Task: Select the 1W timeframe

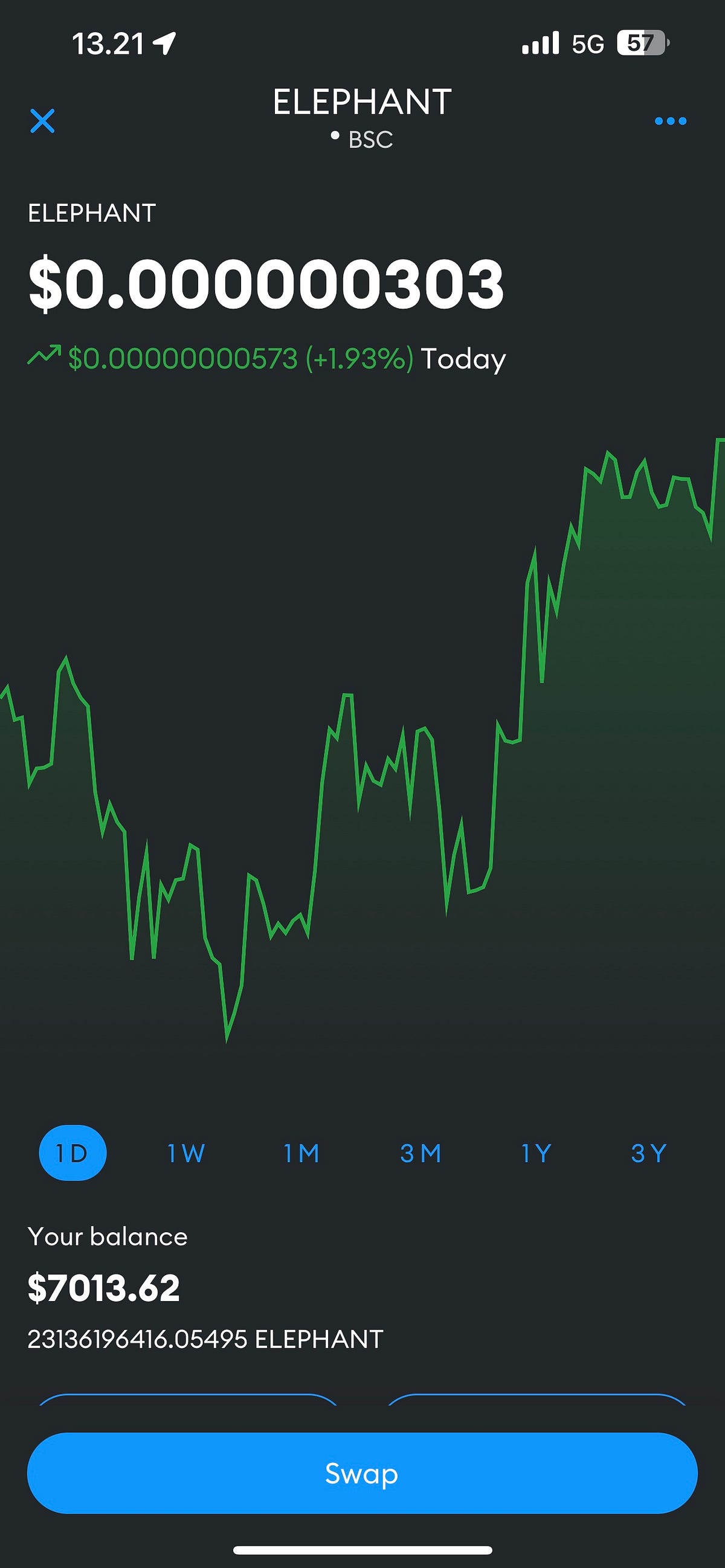Action: 185,1152
